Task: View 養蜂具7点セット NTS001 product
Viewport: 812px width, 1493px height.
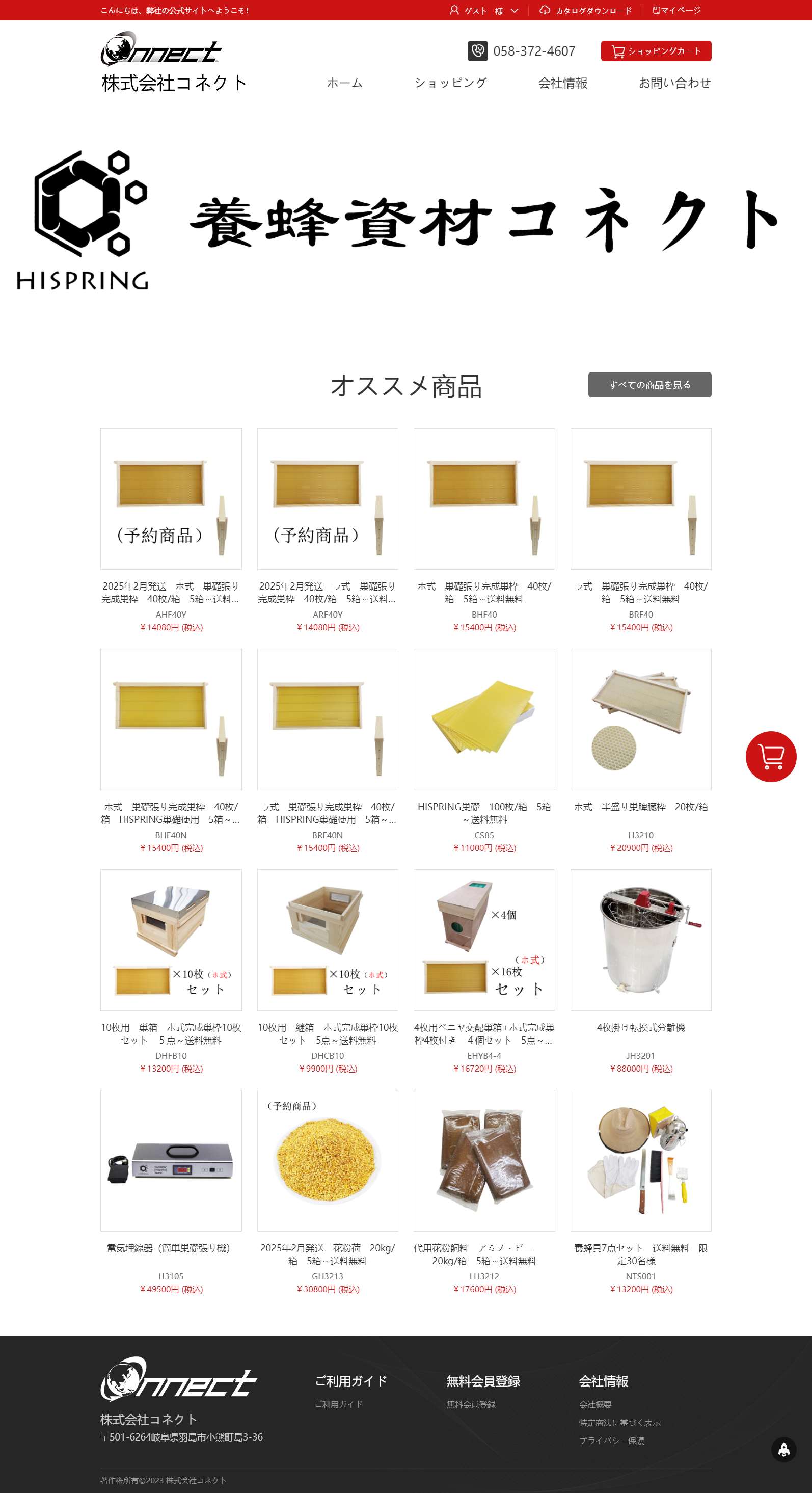Action: (x=640, y=1160)
